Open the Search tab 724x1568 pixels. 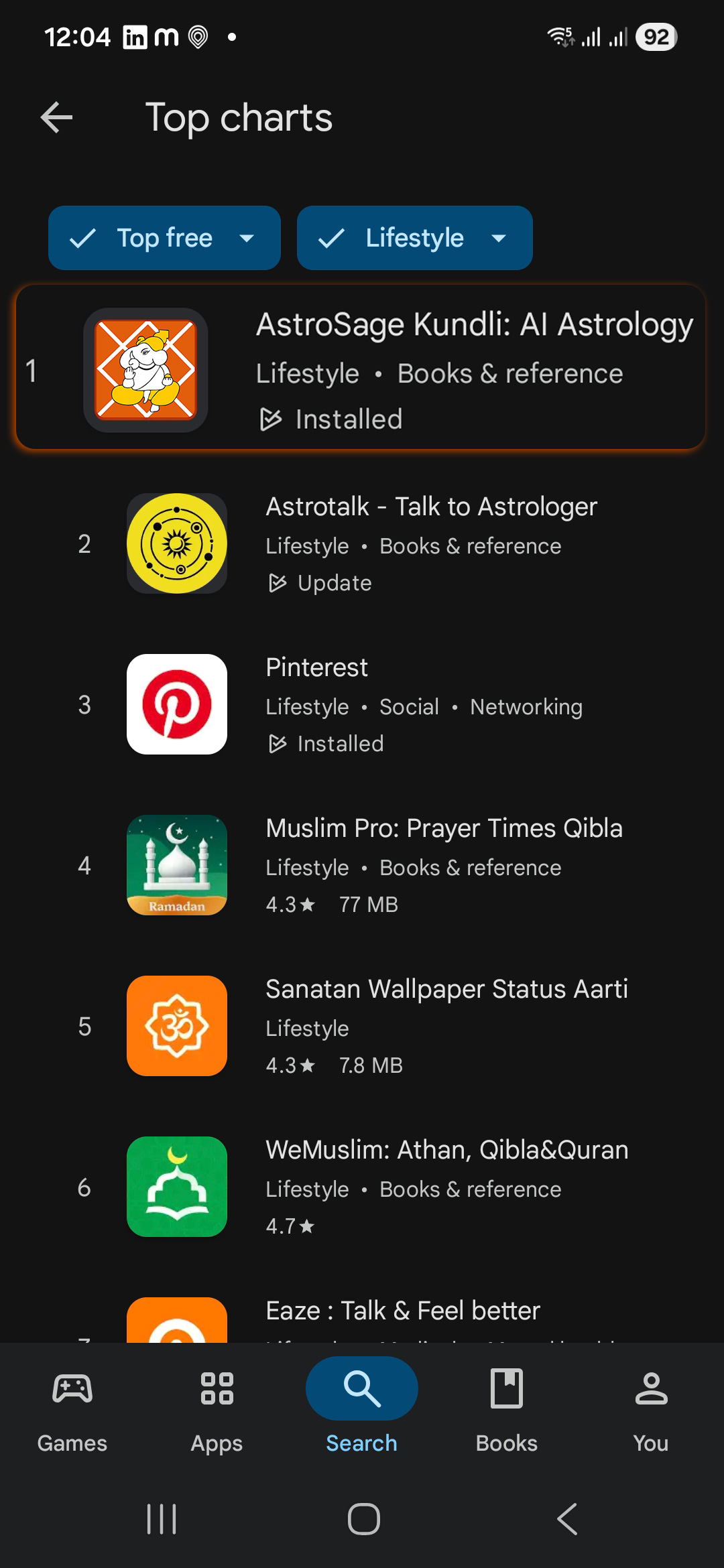click(362, 1409)
